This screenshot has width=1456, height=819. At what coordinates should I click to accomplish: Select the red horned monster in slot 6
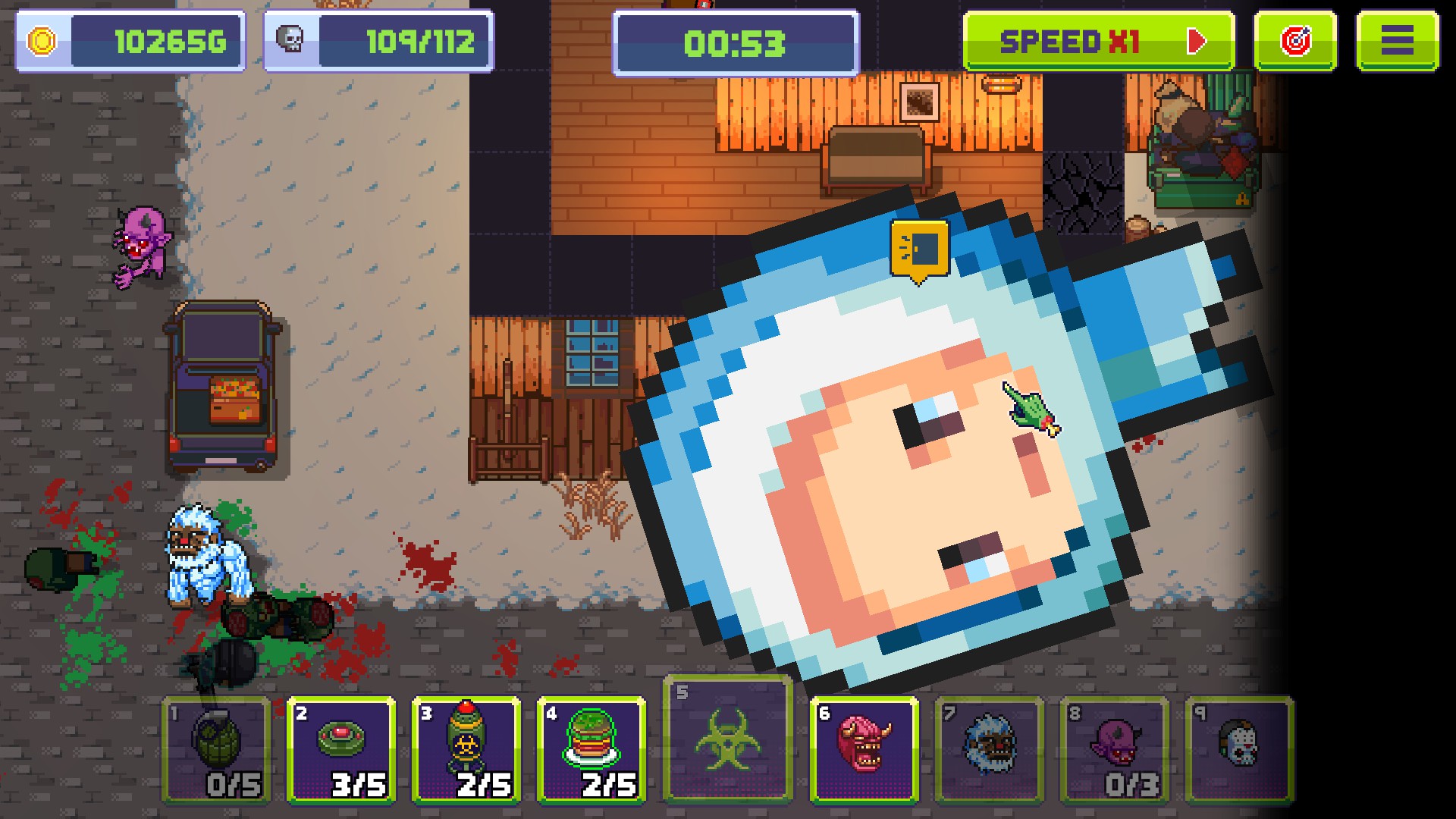864,749
